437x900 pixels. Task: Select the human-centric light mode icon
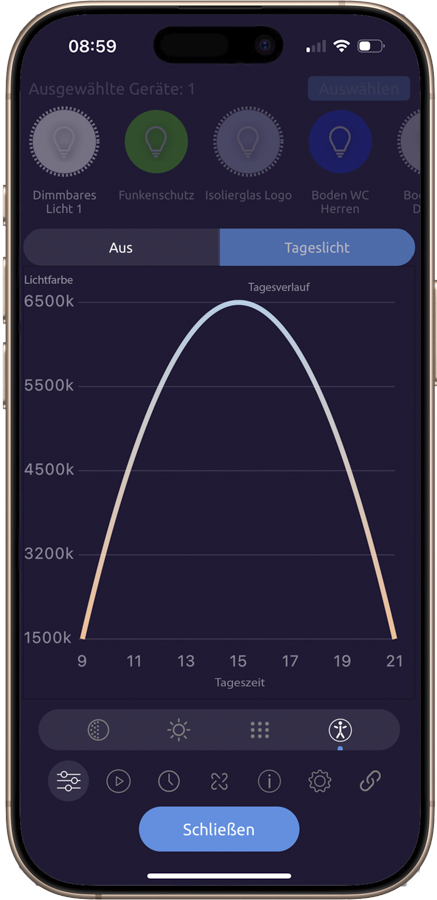340,730
